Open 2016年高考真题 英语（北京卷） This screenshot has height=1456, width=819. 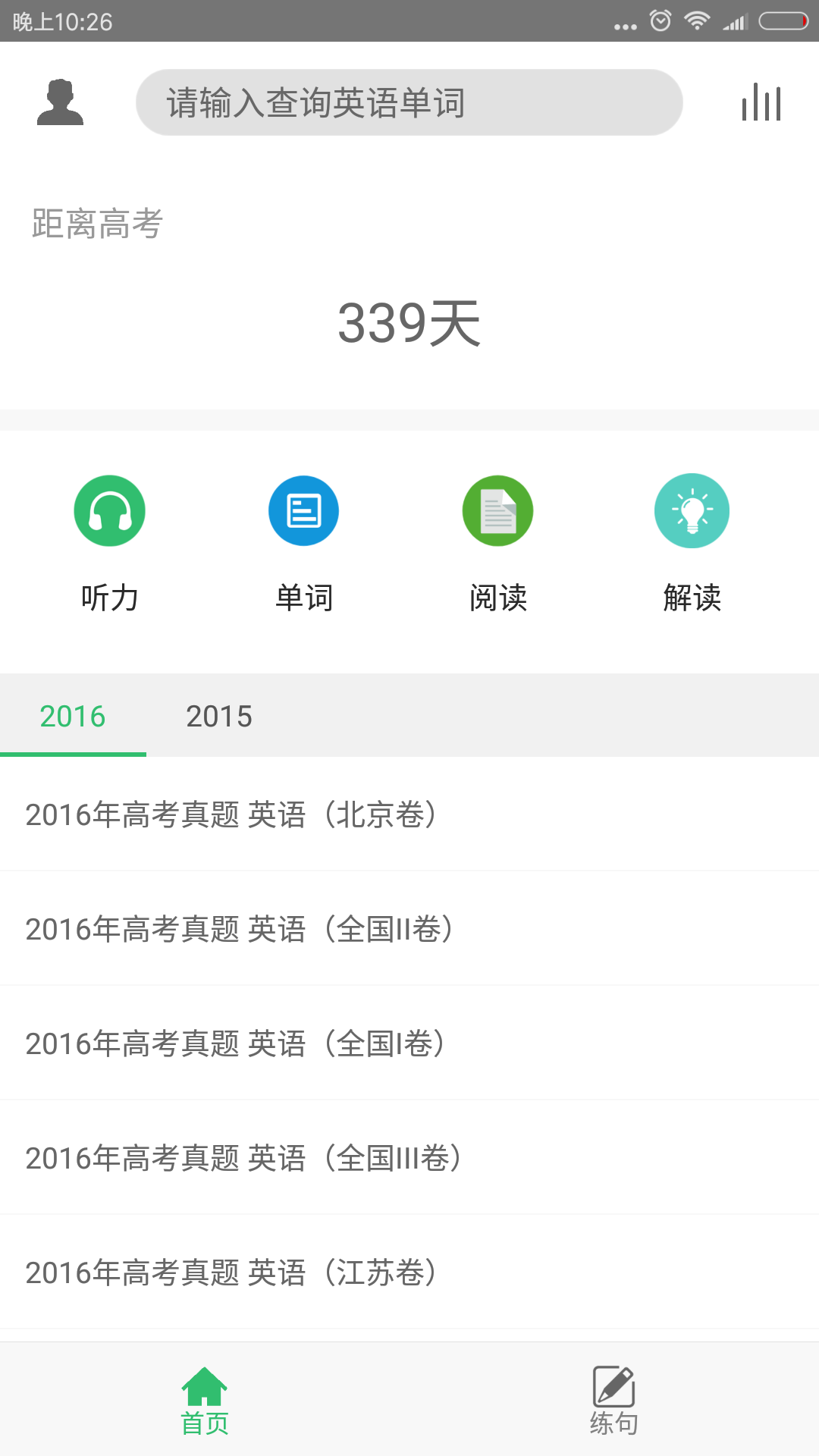[231, 814]
